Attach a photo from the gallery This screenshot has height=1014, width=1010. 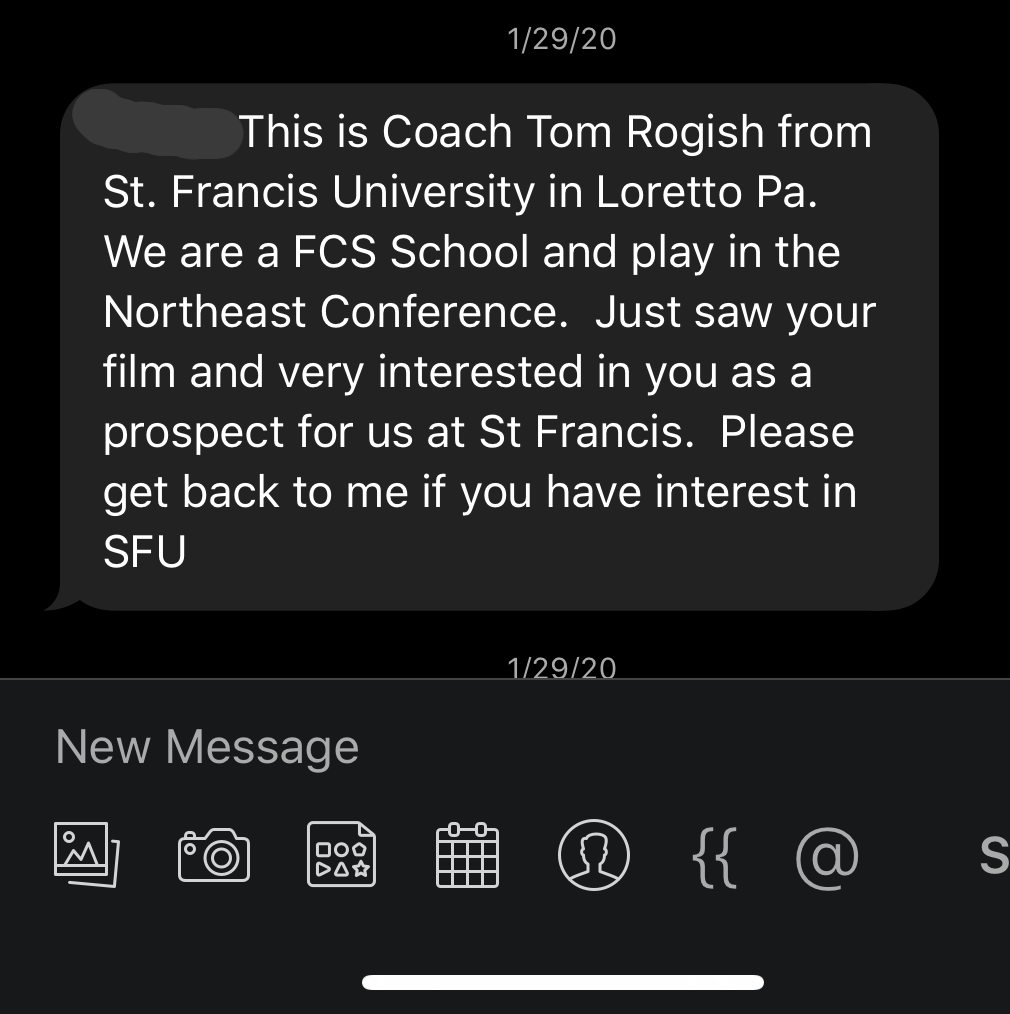[x=86, y=855]
